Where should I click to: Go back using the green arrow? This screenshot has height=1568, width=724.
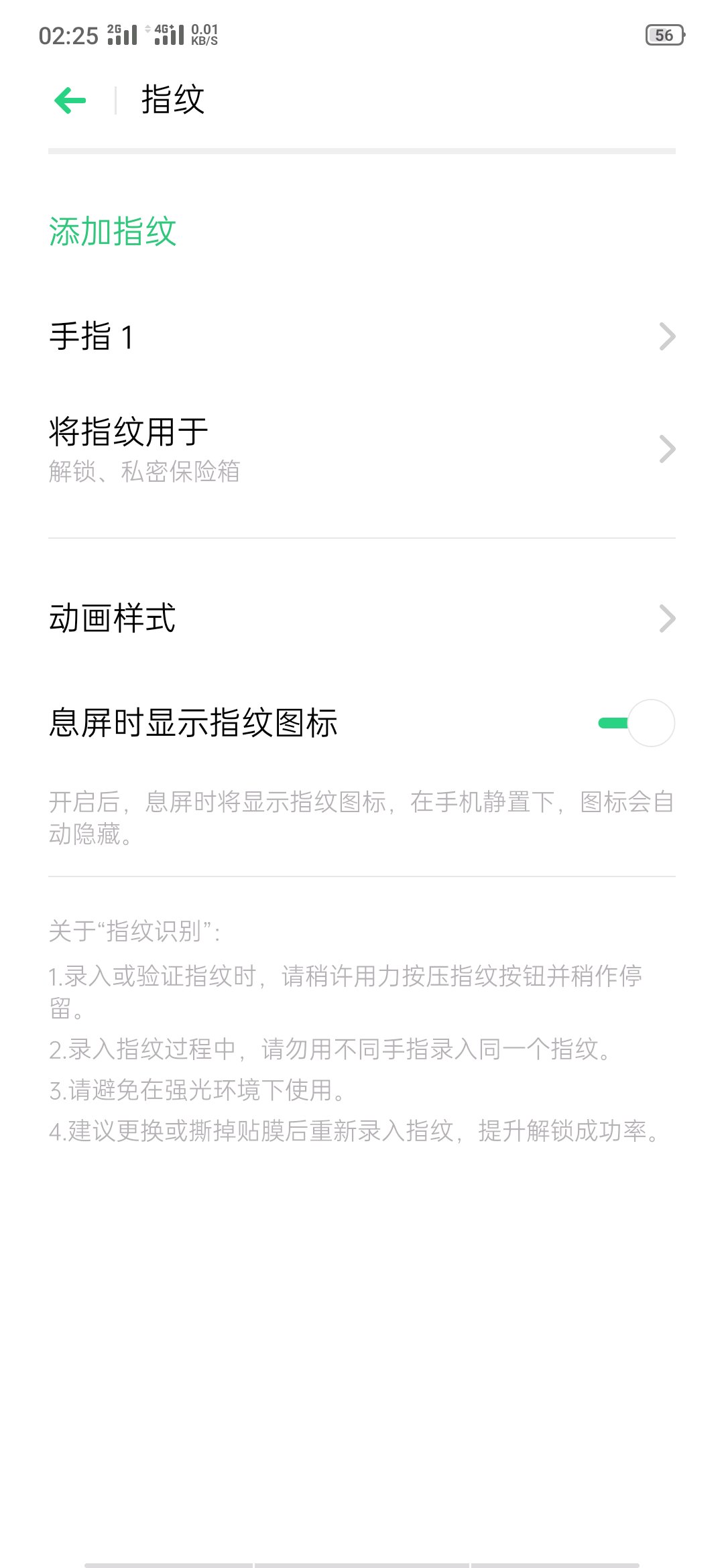(70, 101)
